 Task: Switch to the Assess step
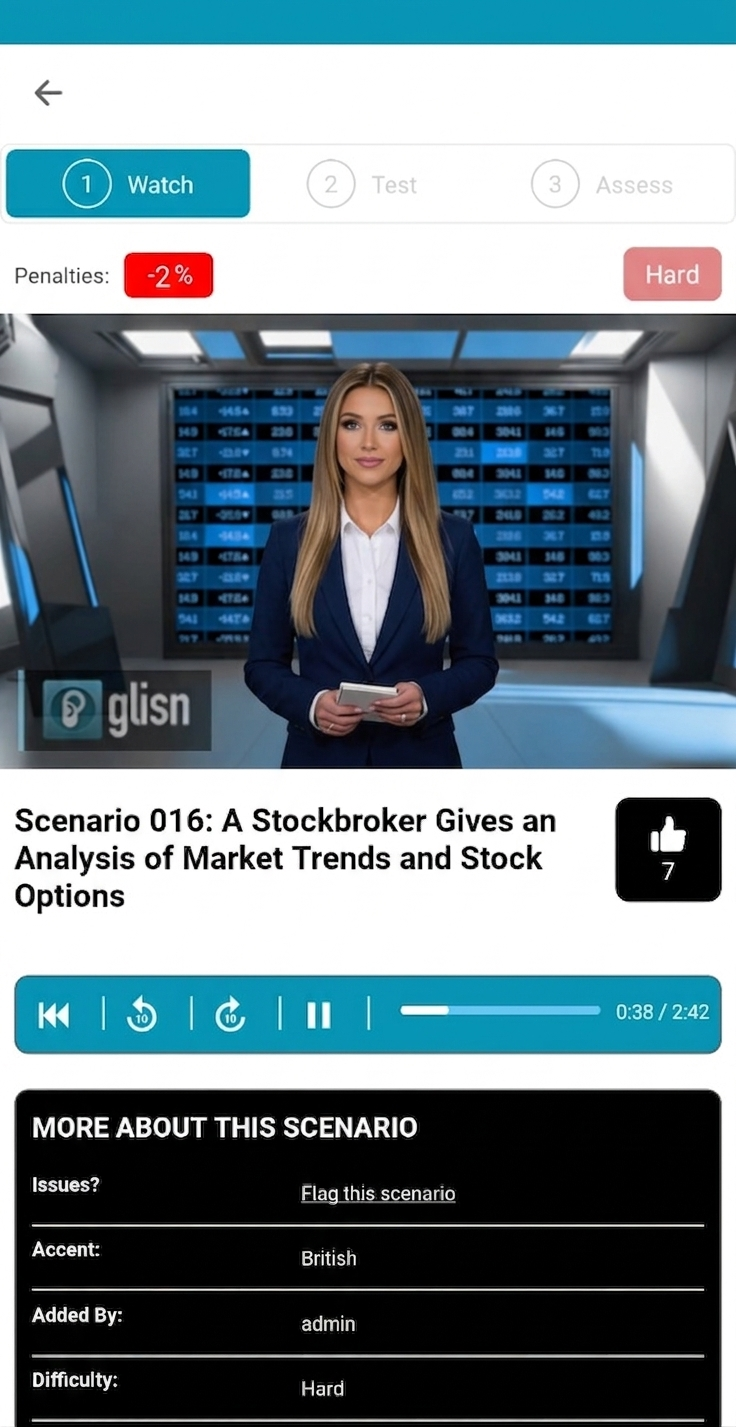tap(603, 185)
